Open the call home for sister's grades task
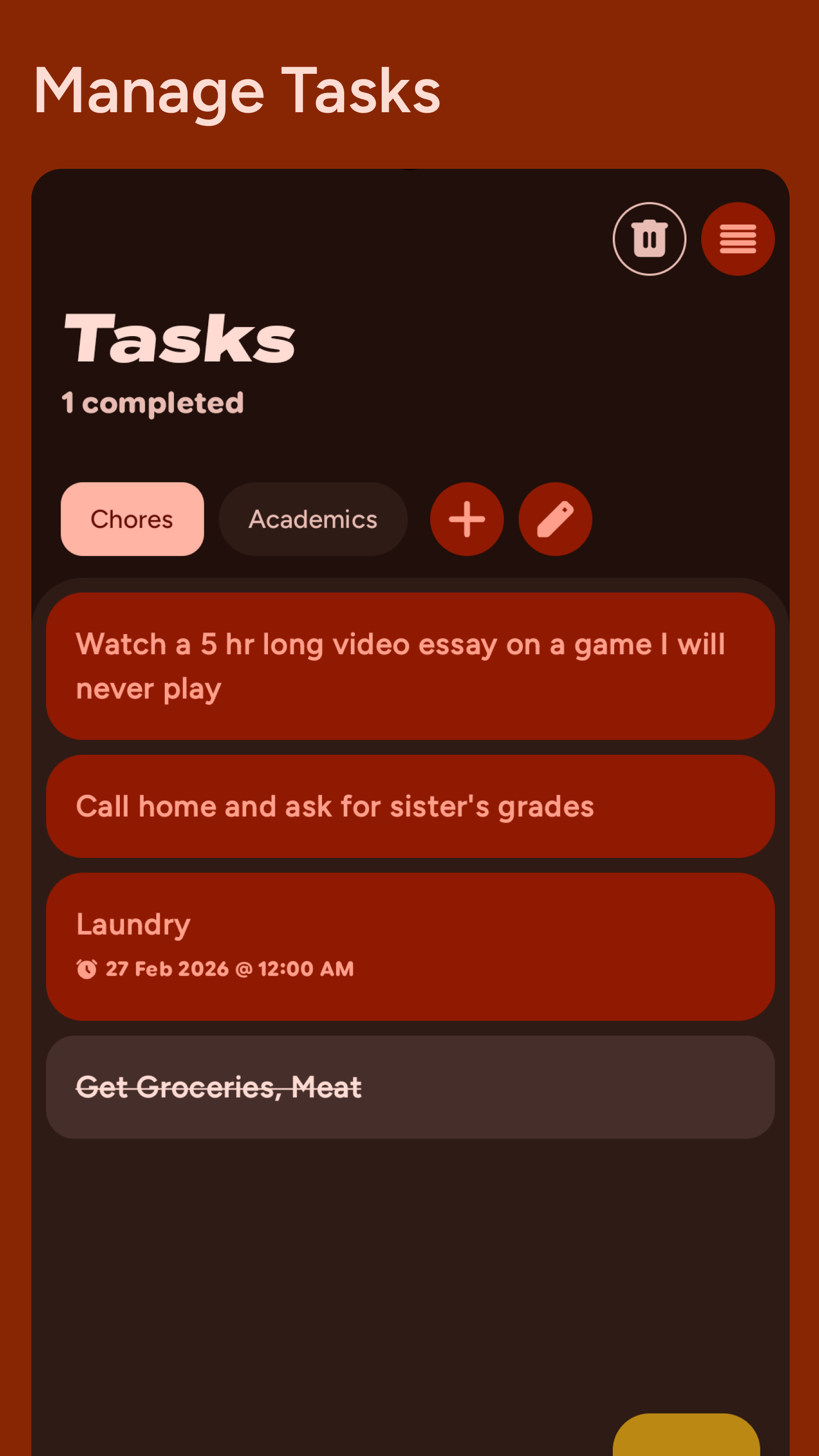Screen dimensions: 819x1456 click(410, 806)
